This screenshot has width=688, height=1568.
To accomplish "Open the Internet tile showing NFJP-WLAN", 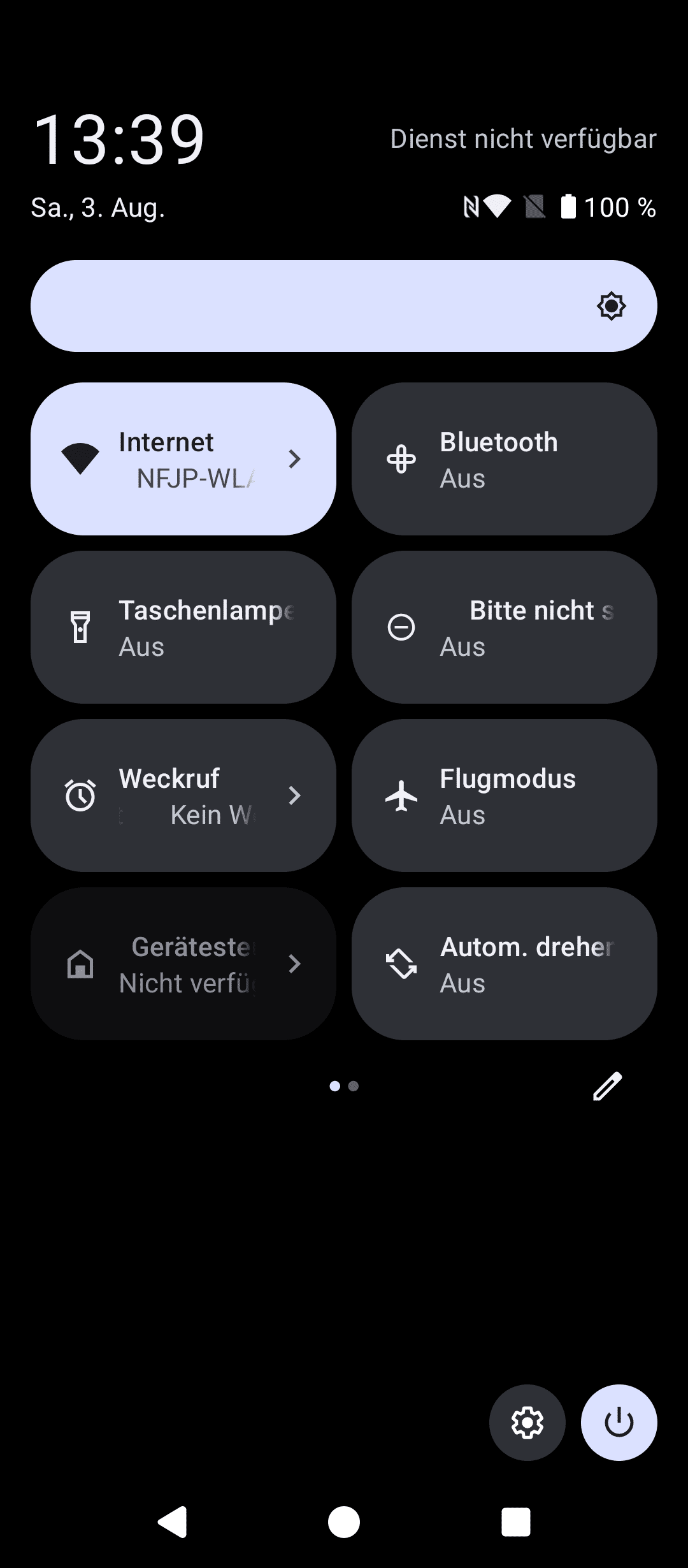I will [183, 459].
